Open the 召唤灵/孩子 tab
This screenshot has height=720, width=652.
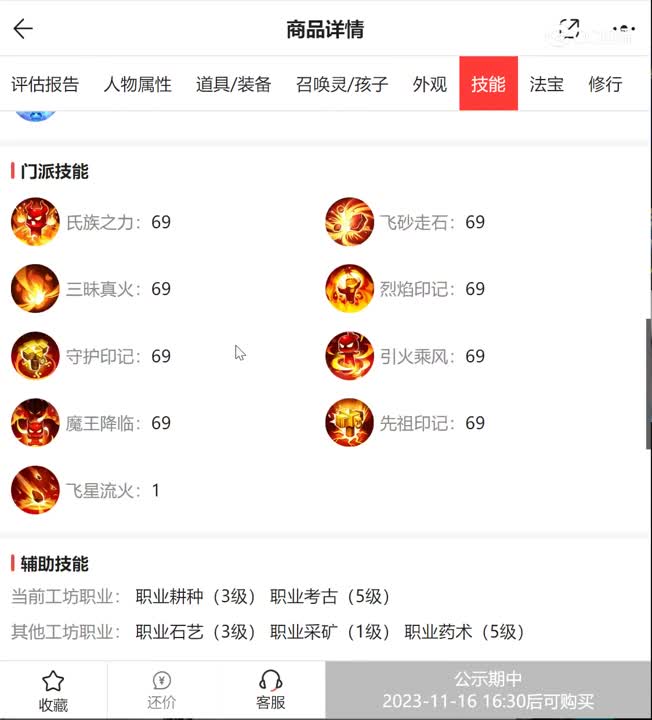coord(342,84)
